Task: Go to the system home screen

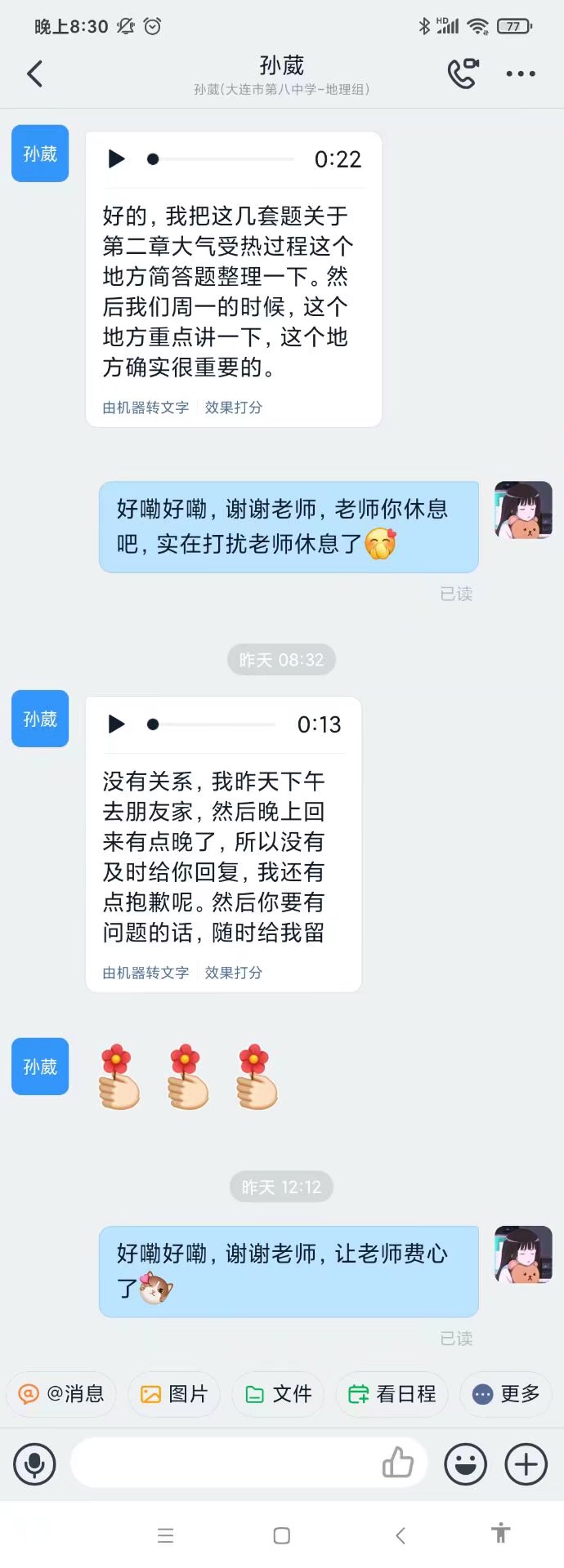Action: tap(282, 1536)
